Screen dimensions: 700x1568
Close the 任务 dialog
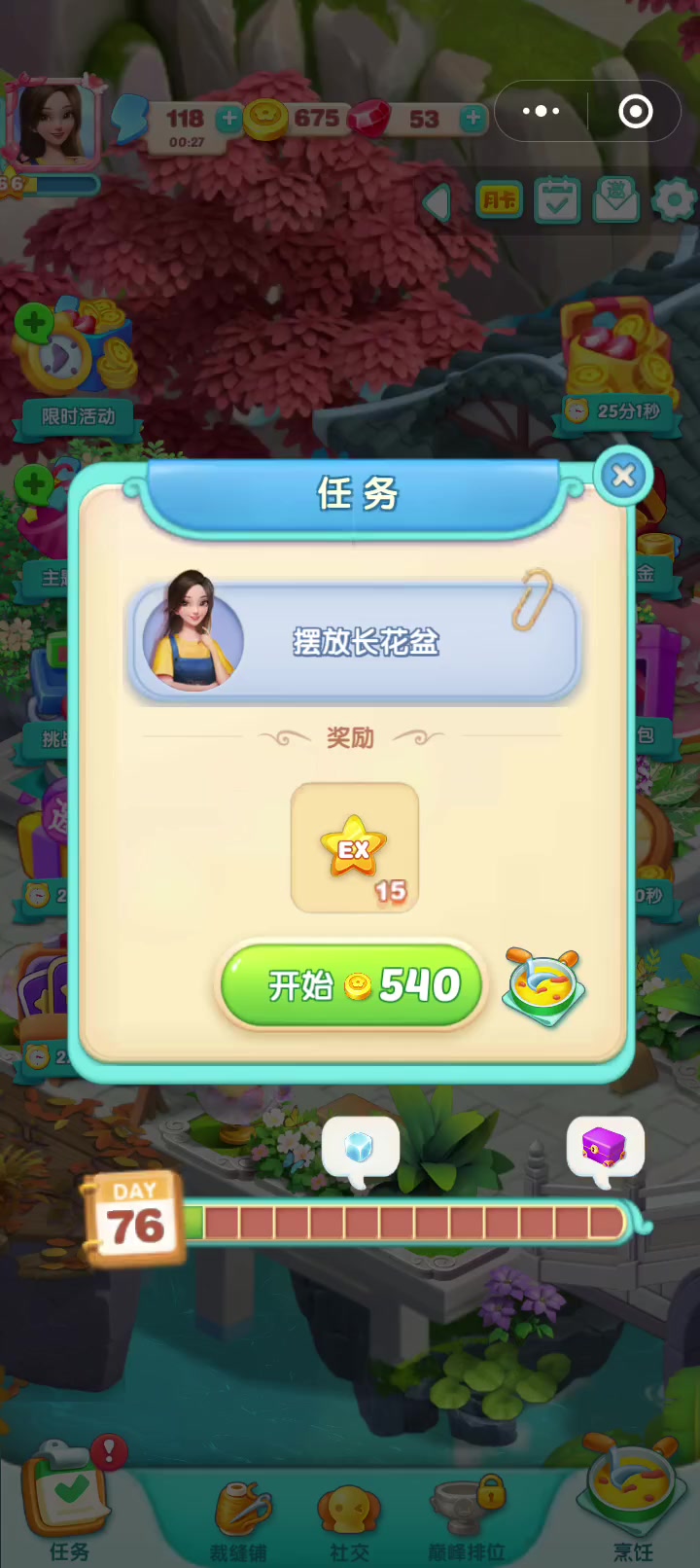[623, 476]
